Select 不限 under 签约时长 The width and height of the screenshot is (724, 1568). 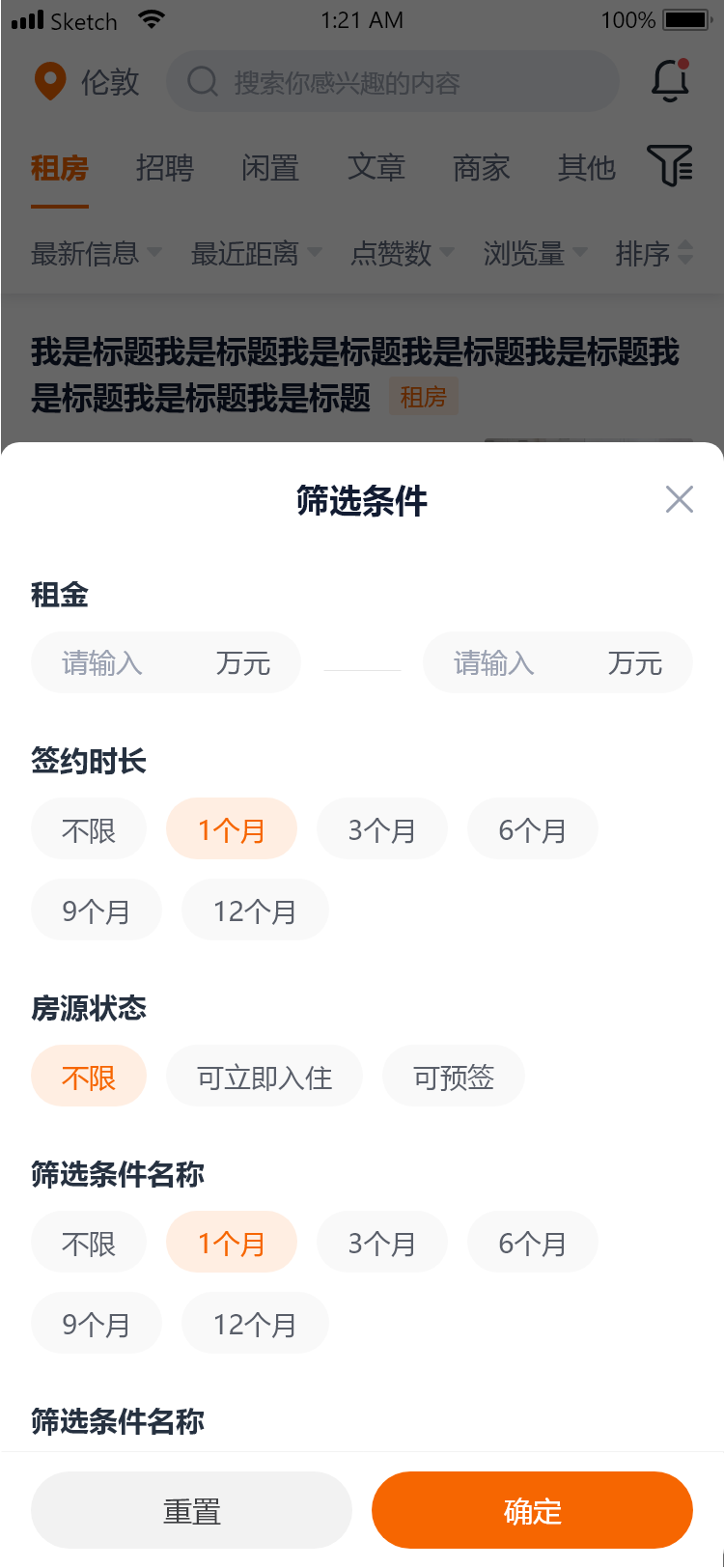[89, 829]
